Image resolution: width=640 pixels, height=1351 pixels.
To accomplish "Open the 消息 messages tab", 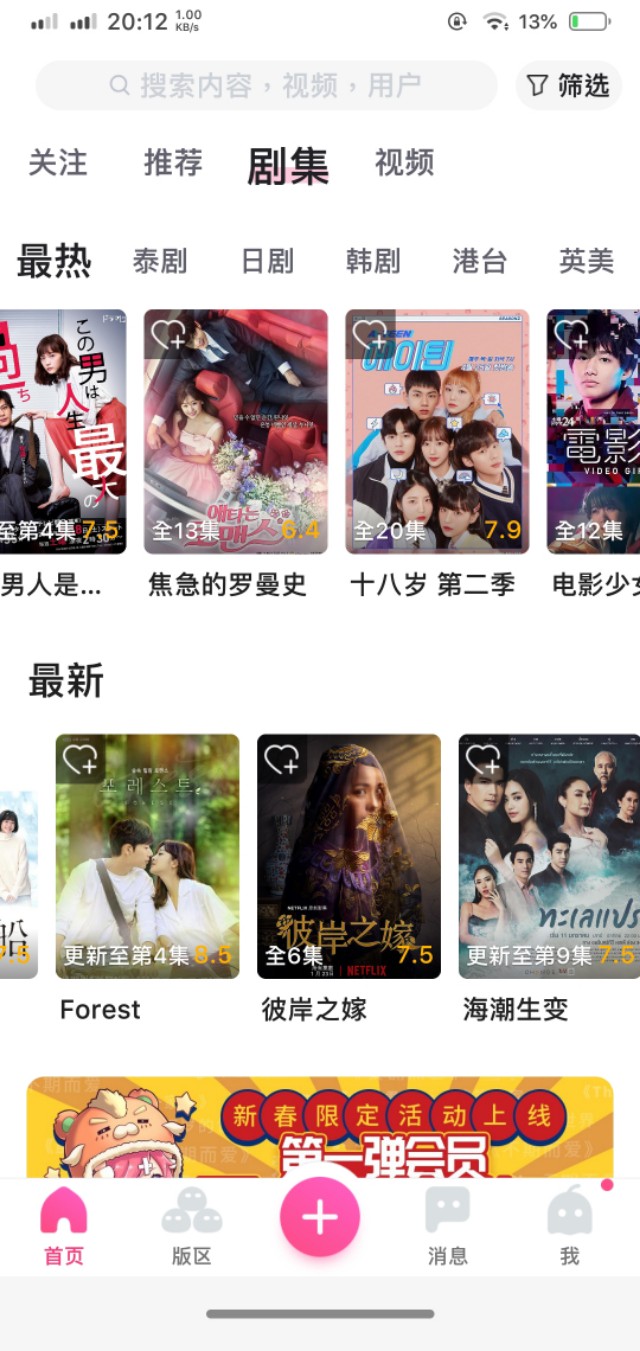I will [447, 1227].
